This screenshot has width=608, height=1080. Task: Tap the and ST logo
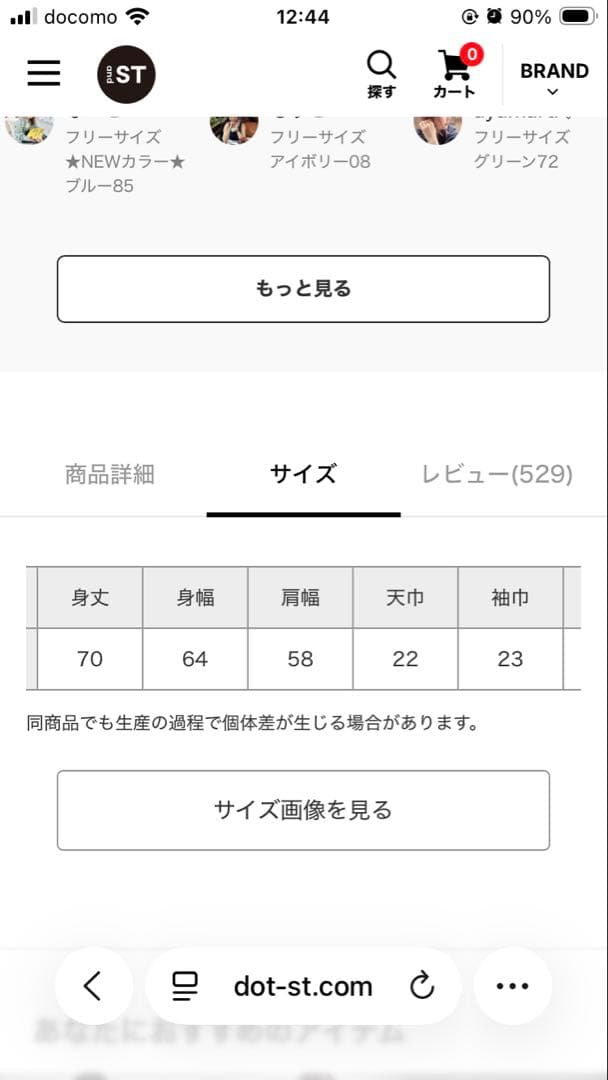(x=126, y=75)
